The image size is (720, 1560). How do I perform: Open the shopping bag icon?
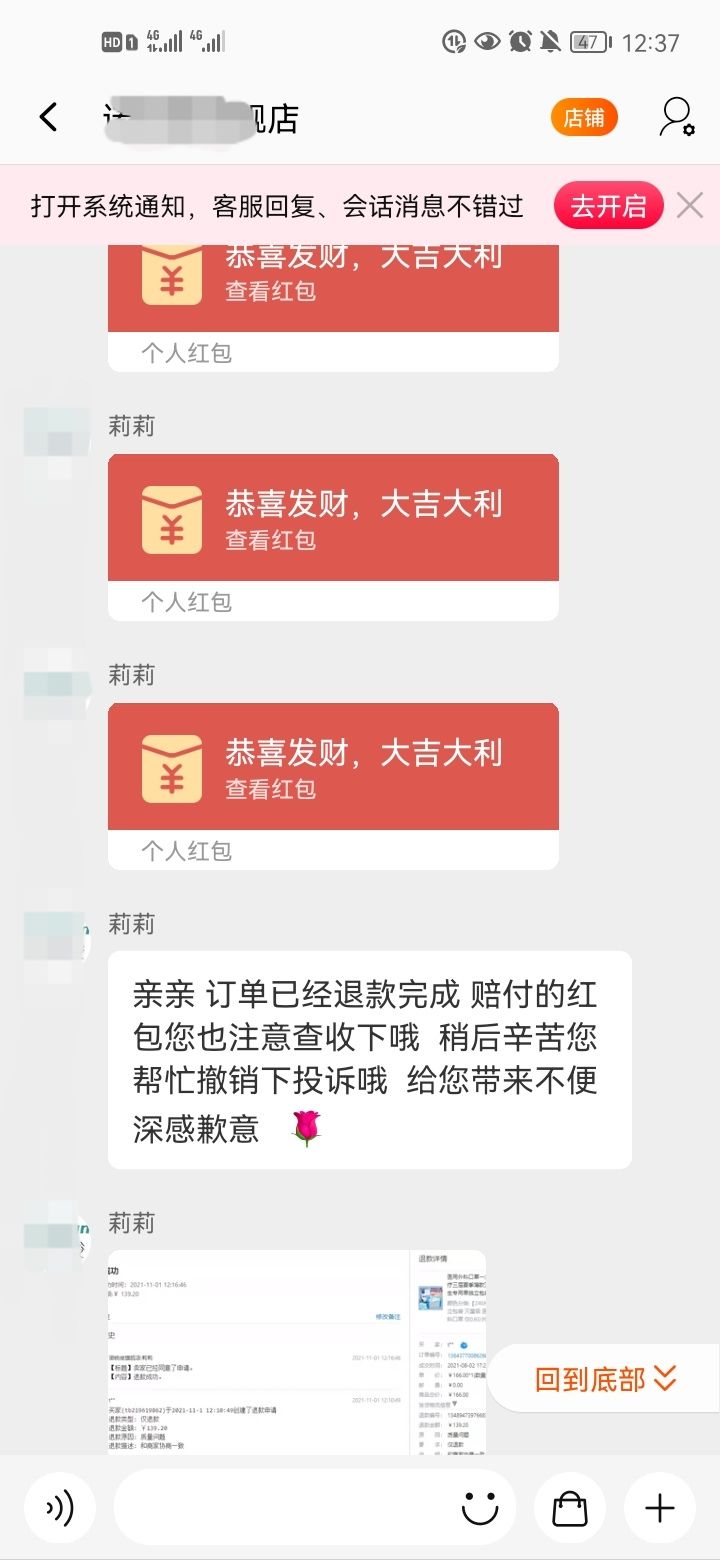570,1507
